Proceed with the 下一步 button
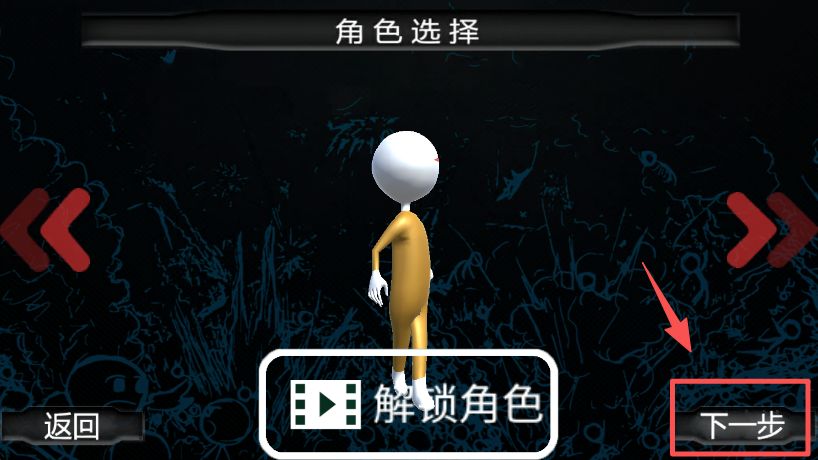 tap(740, 426)
